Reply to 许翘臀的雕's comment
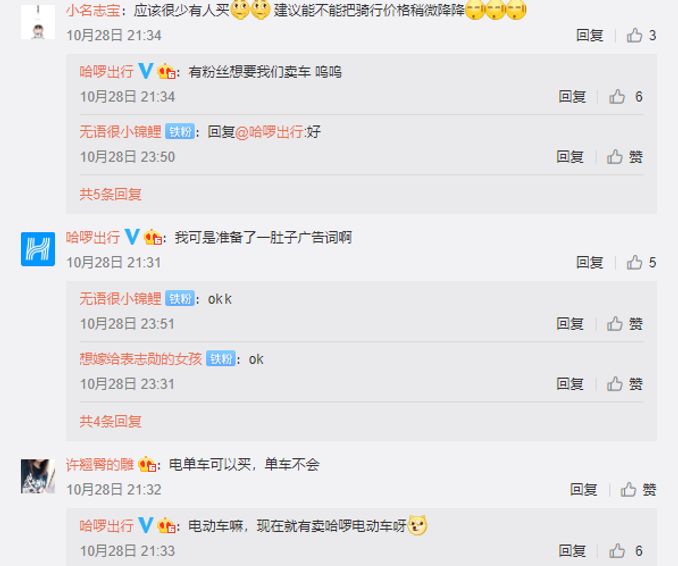 583,490
